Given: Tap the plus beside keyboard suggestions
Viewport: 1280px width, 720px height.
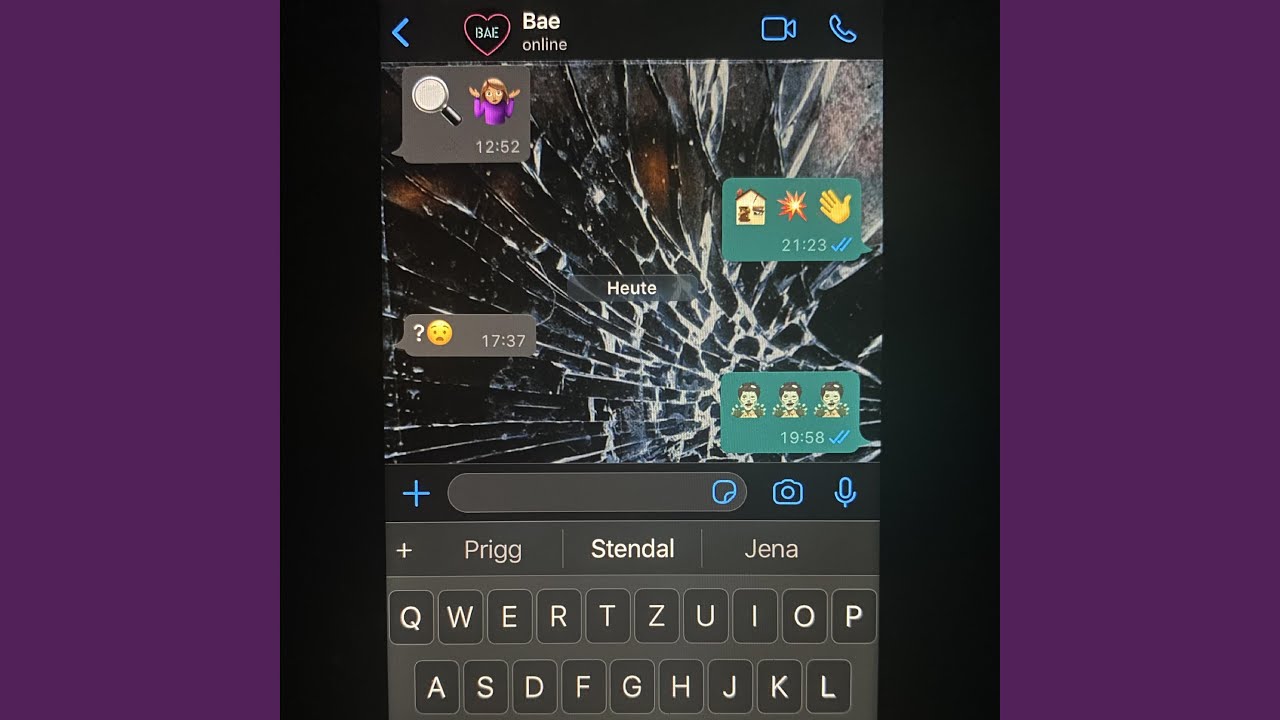Looking at the screenshot, I should click(x=404, y=550).
